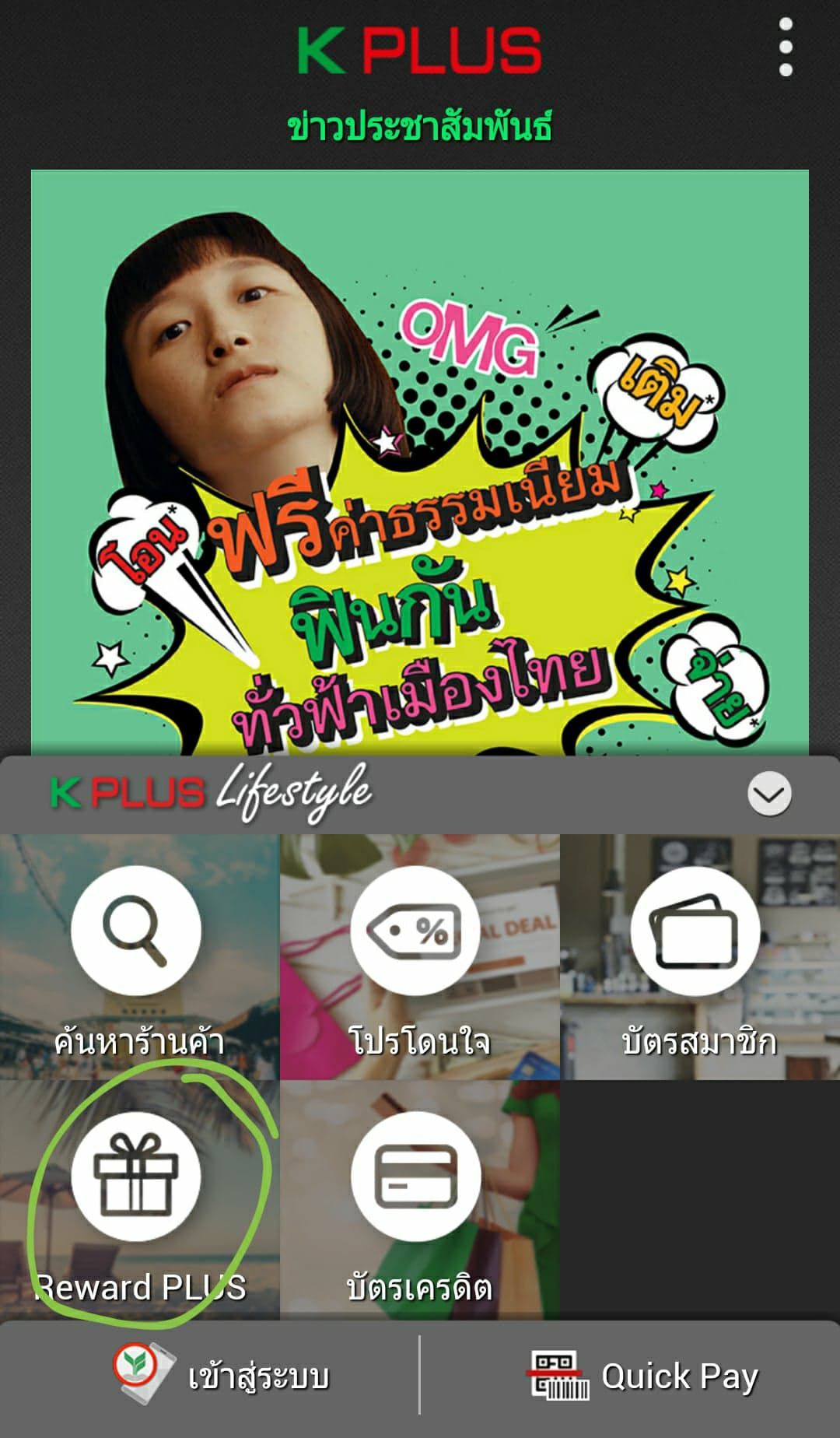840x1438 pixels.
Task: Open the overflow menu
Action: pos(786,48)
